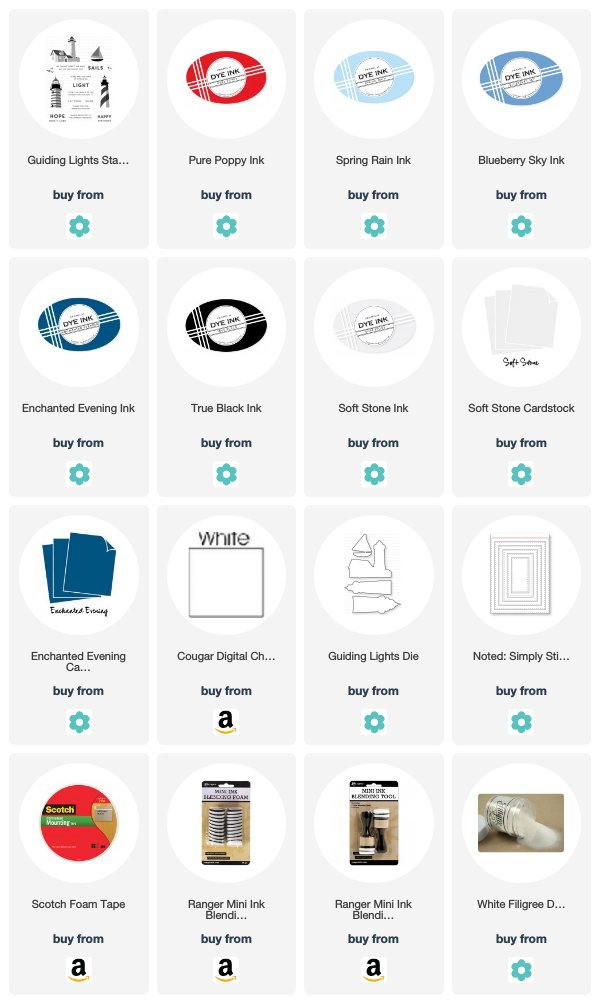Tap the Amazon icon under Scotch Foam Tape
Viewport: 600px width, 1004px height.
tap(79, 969)
